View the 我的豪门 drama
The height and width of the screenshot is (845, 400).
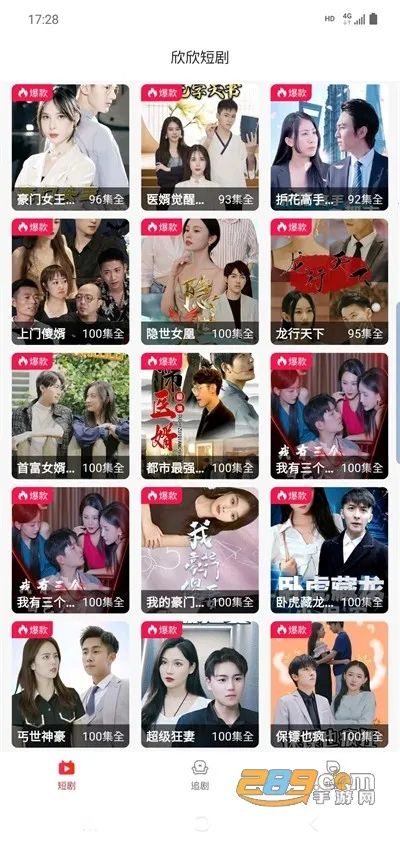point(199,550)
